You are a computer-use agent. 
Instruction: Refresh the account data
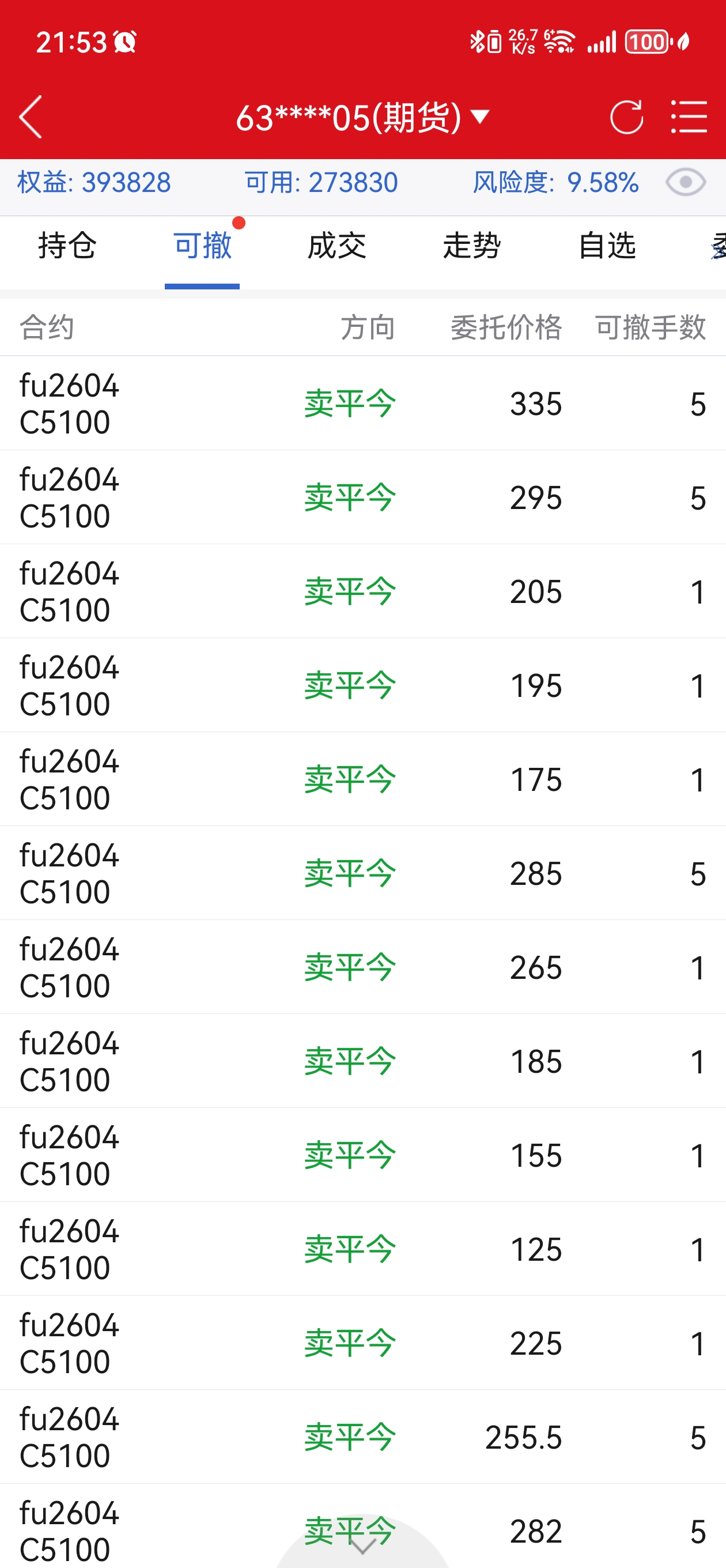[x=626, y=117]
